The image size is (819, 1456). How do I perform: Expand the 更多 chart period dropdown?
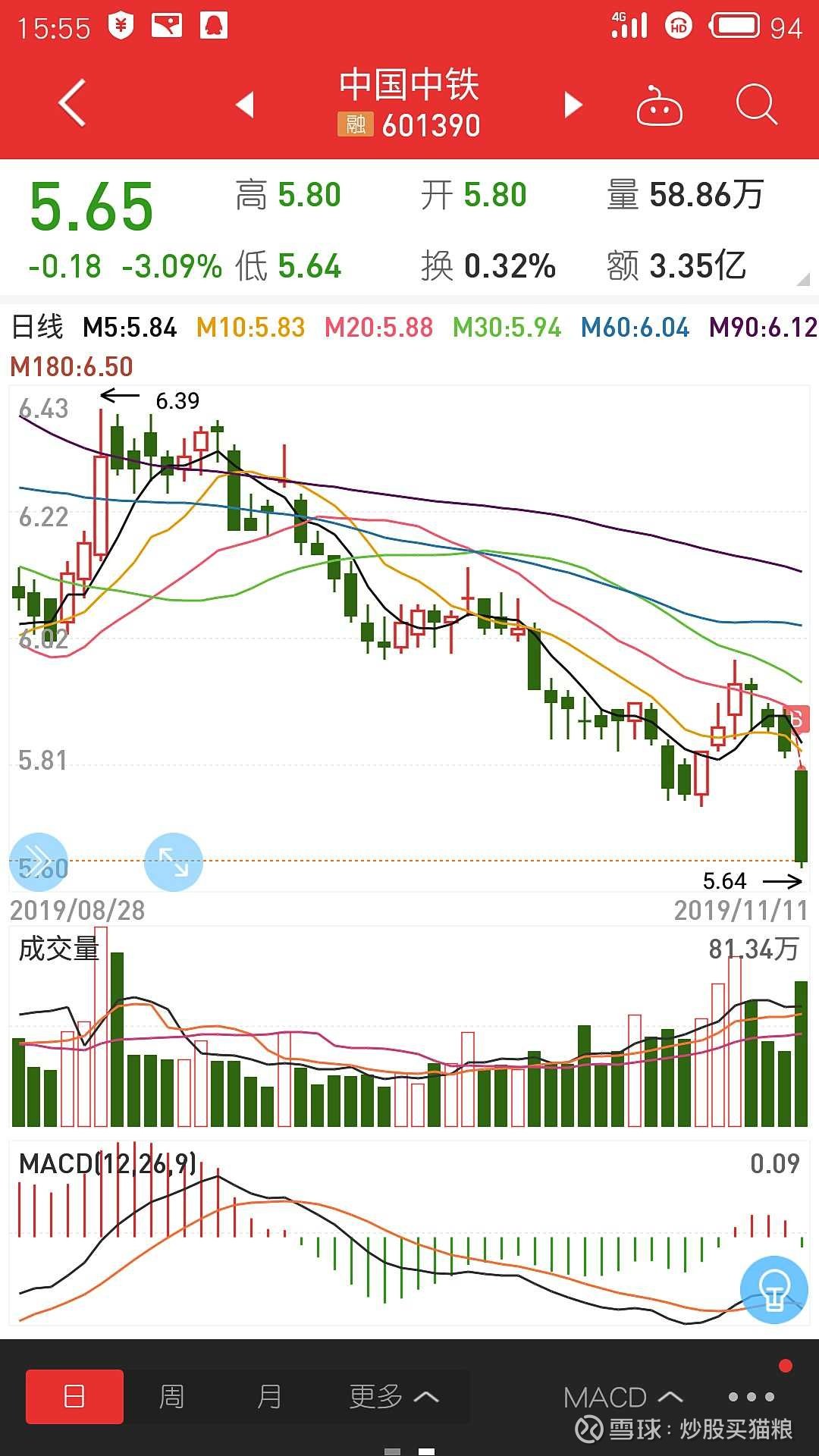point(391,1395)
